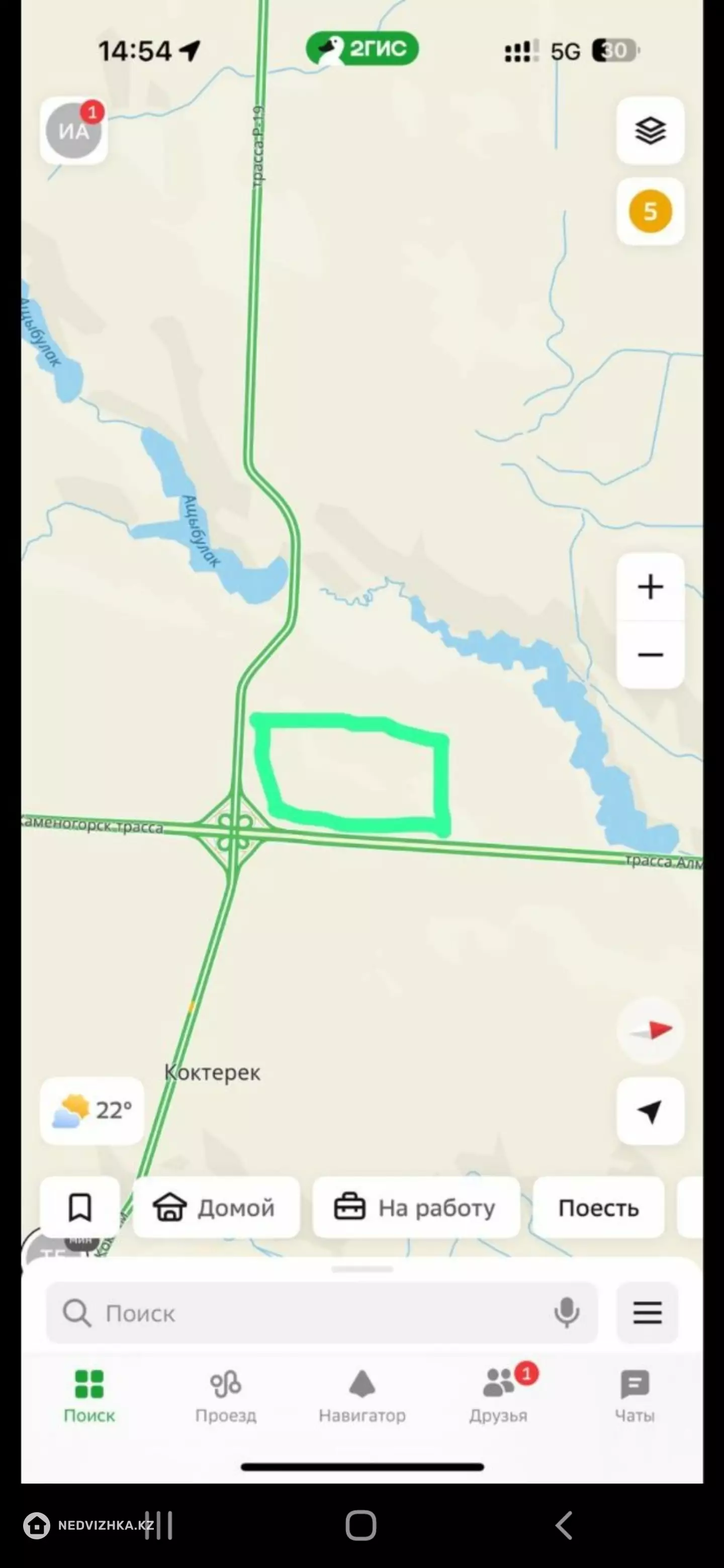Select the На работу shortcut
This screenshot has width=724, height=1568.
(x=416, y=1208)
